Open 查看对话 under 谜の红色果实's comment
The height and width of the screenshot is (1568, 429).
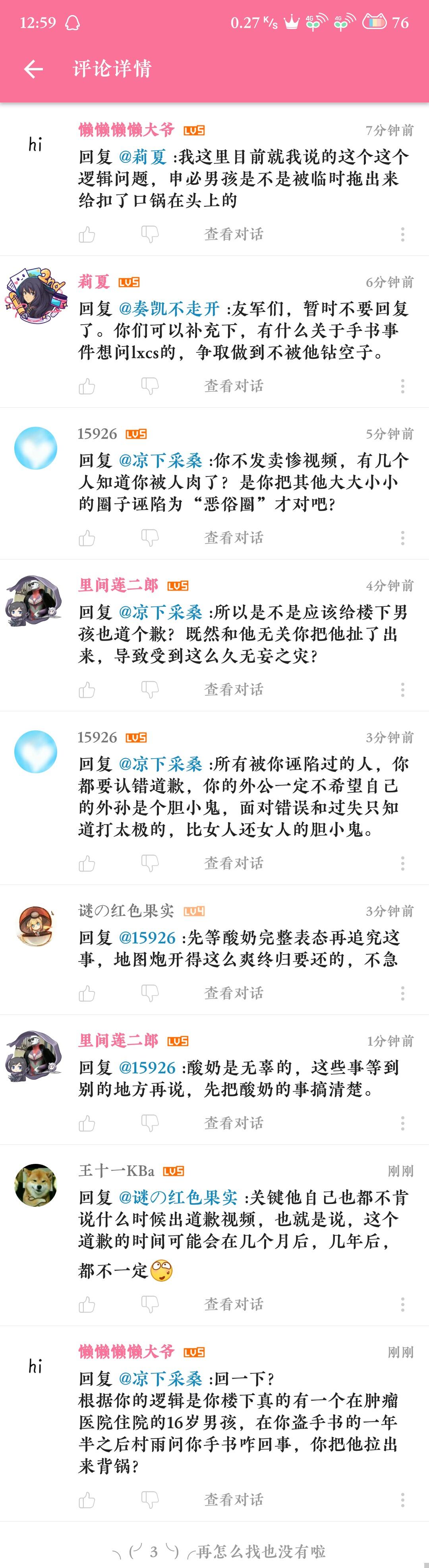(234, 993)
